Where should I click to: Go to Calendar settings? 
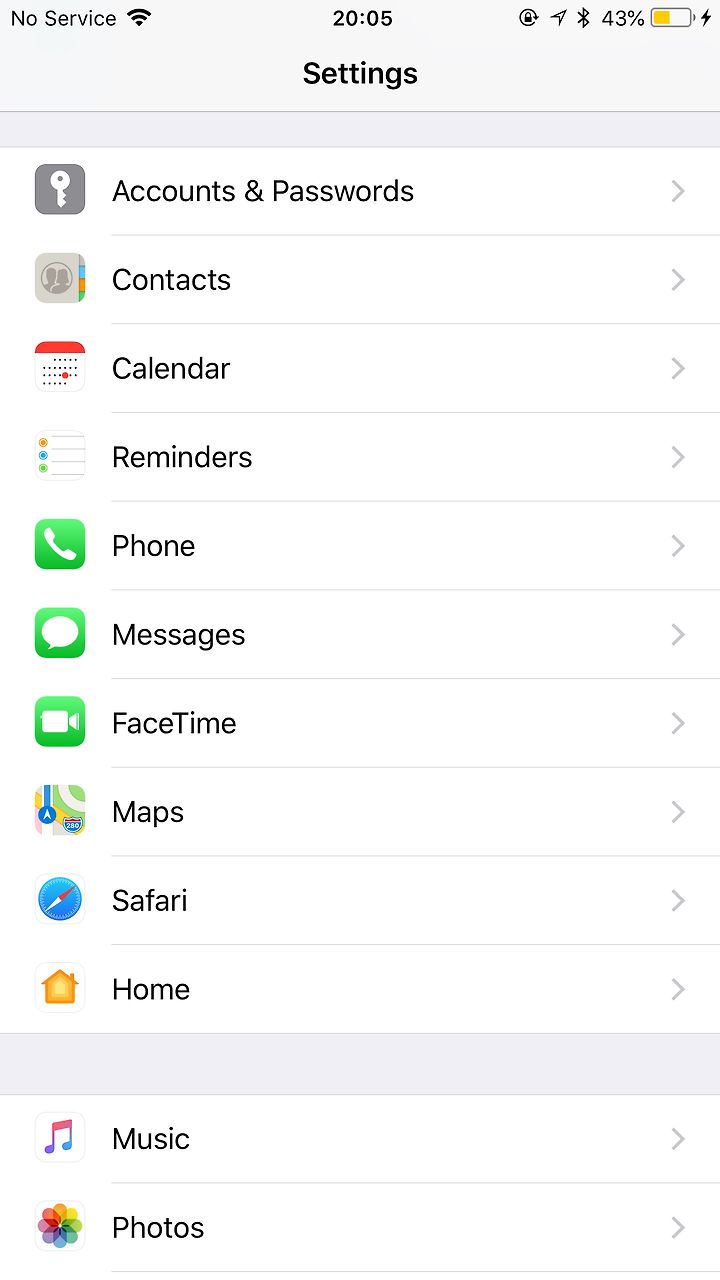(360, 368)
